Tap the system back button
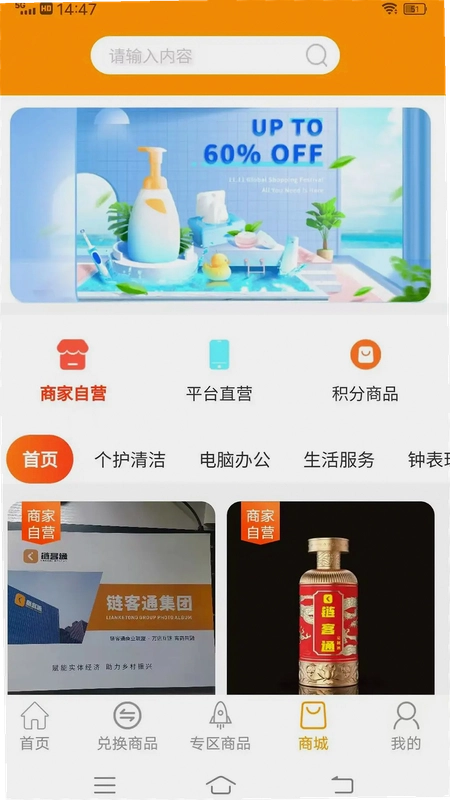 [x=342, y=784]
